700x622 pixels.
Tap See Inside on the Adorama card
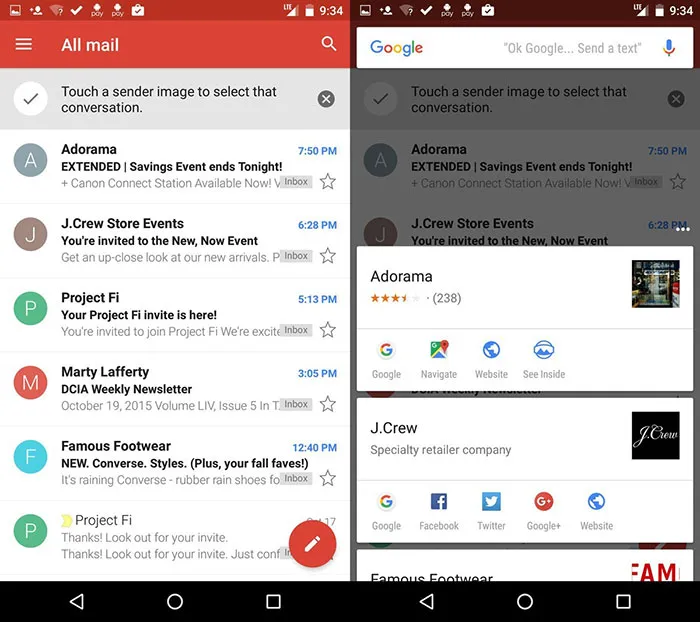[544, 358]
